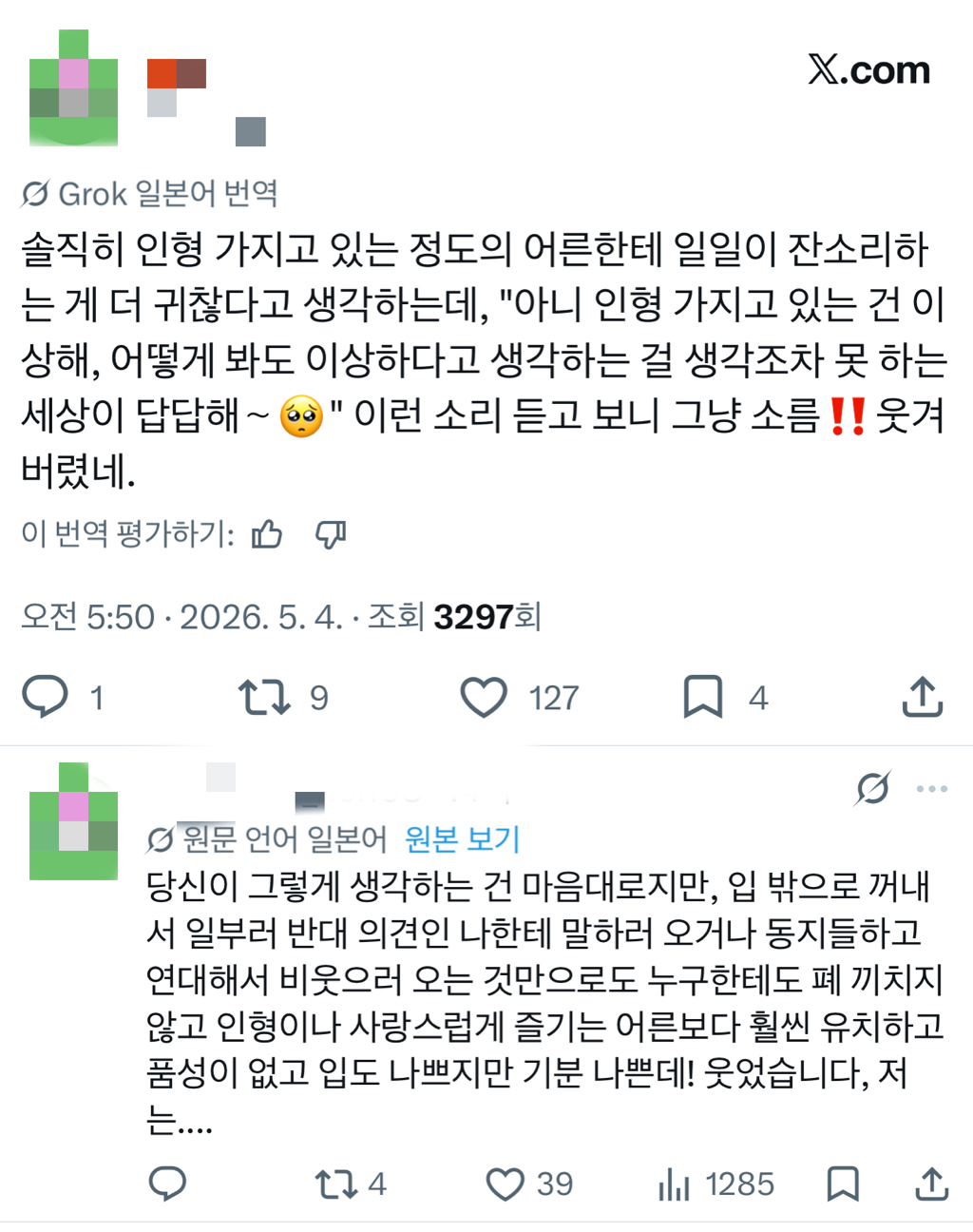Viewport: 973px width, 1232px height.
Task: Rate the translation with thumbs down
Action: pos(331,534)
